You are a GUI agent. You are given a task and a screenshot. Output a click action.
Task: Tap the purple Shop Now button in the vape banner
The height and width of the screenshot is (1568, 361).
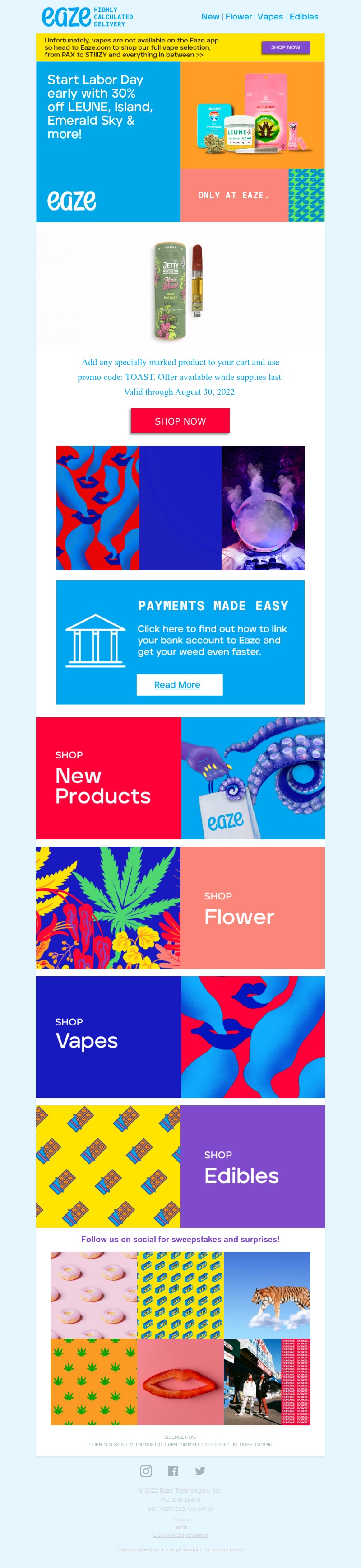[286, 47]
